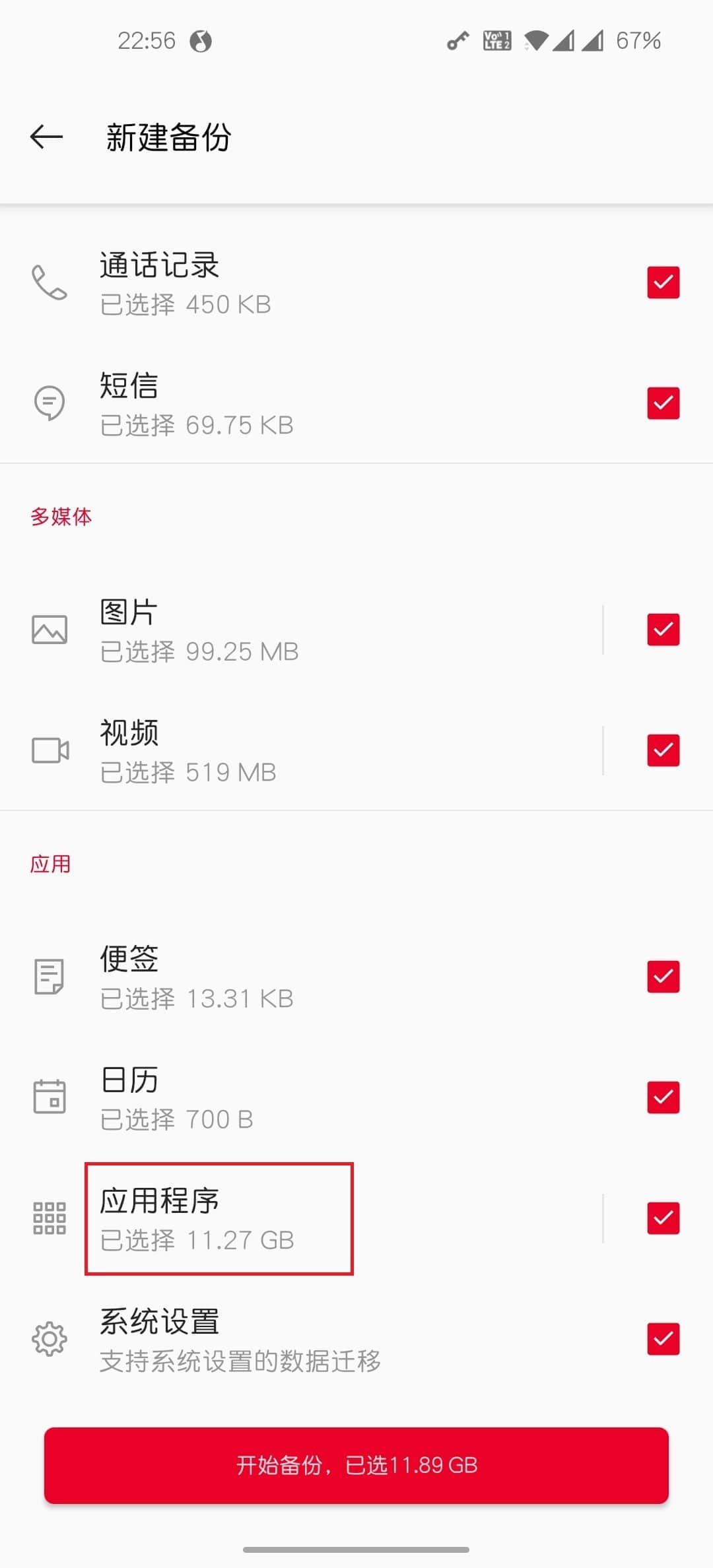Screen dimensions: 713x1568
Task: Tap the gear icon beside 系统设置
Action: point(50,1339)
